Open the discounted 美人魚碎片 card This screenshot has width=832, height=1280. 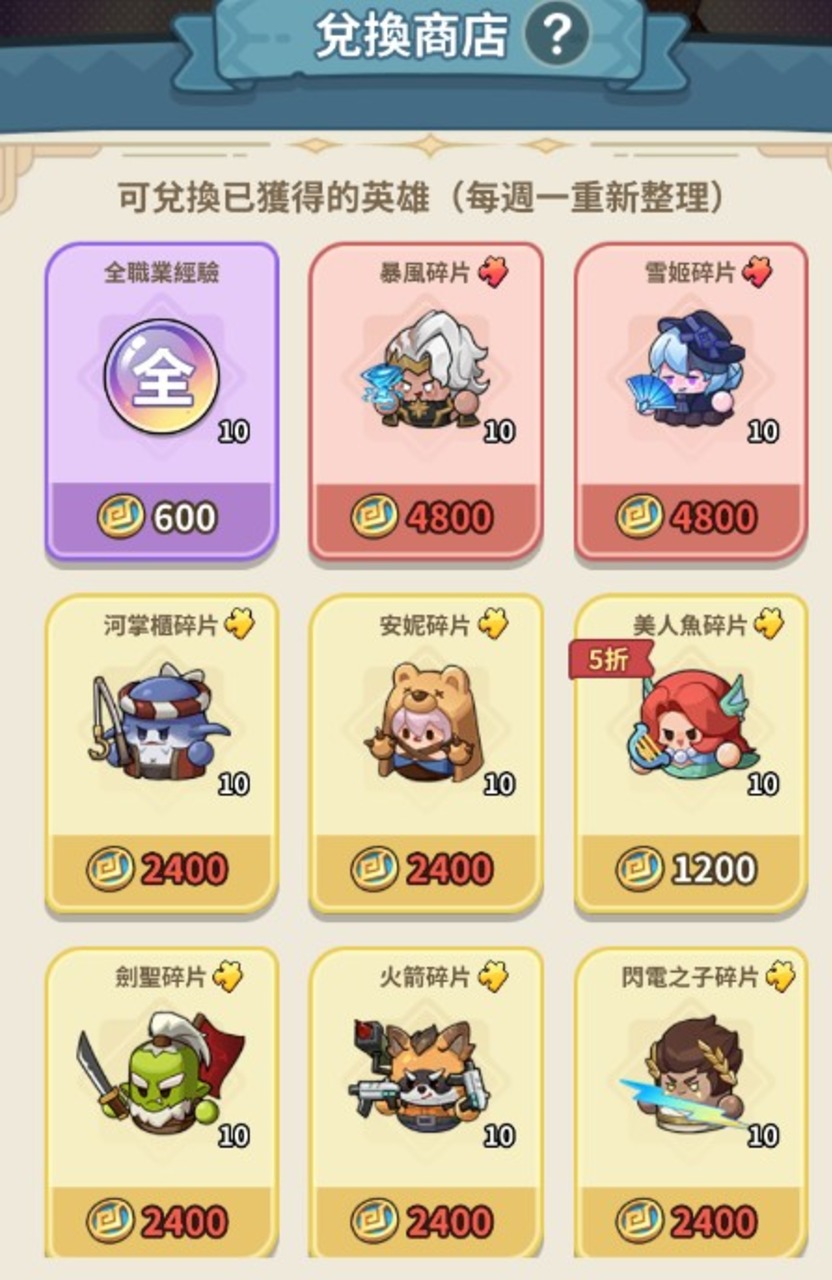(690, 752)
